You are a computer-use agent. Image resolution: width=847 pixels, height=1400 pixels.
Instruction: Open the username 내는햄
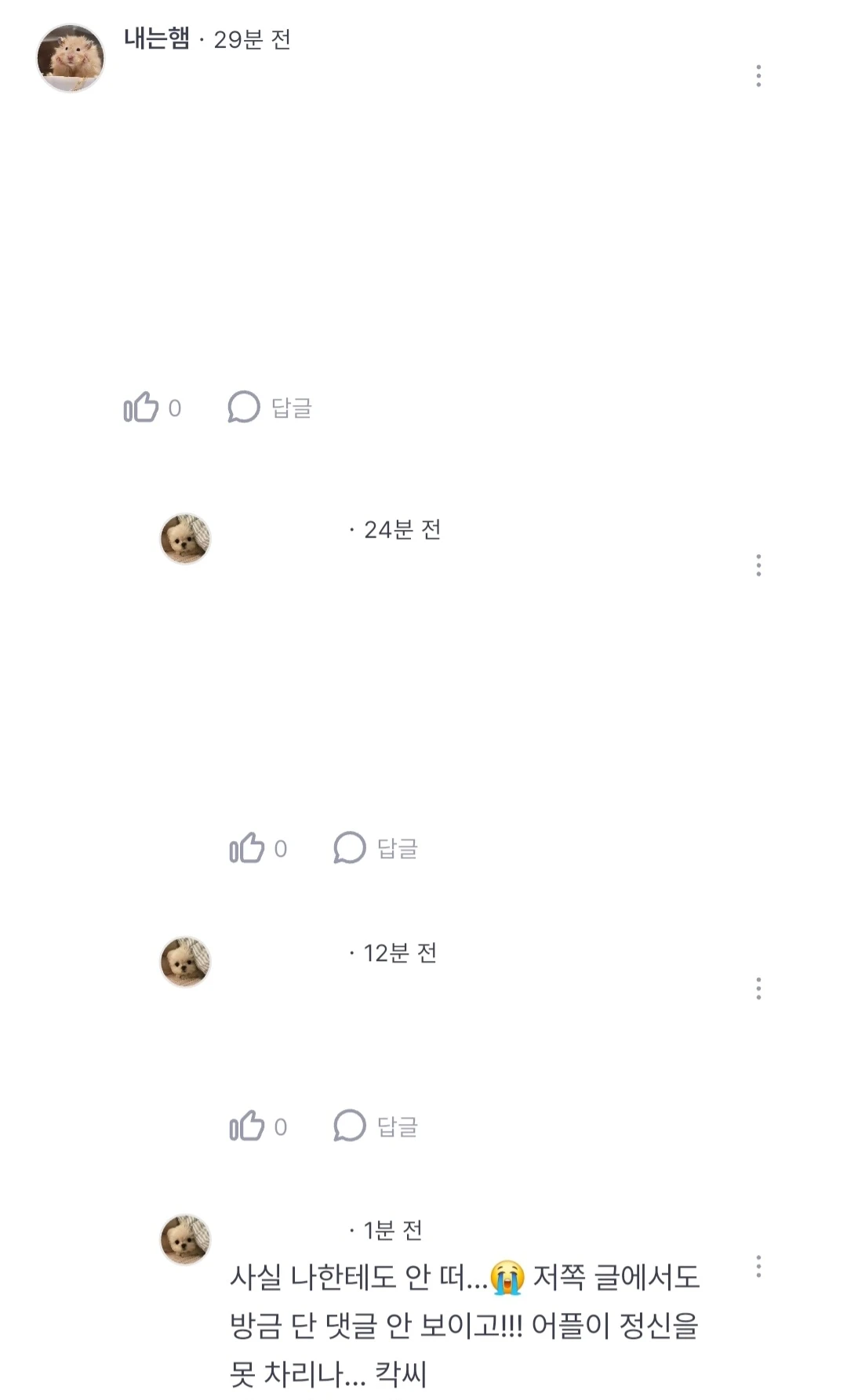[x=157, y=38]
